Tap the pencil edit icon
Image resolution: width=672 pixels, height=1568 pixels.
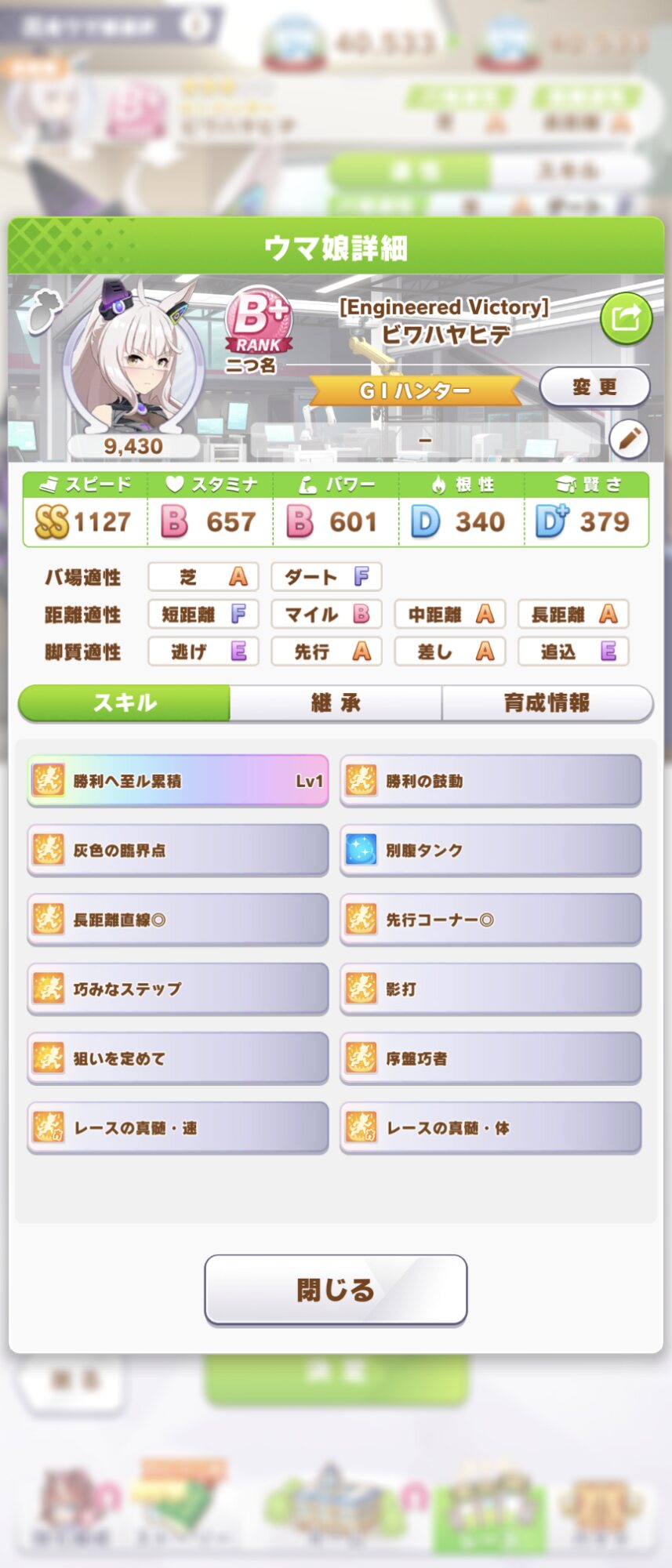pyautogui.click(x=628, y=439)
